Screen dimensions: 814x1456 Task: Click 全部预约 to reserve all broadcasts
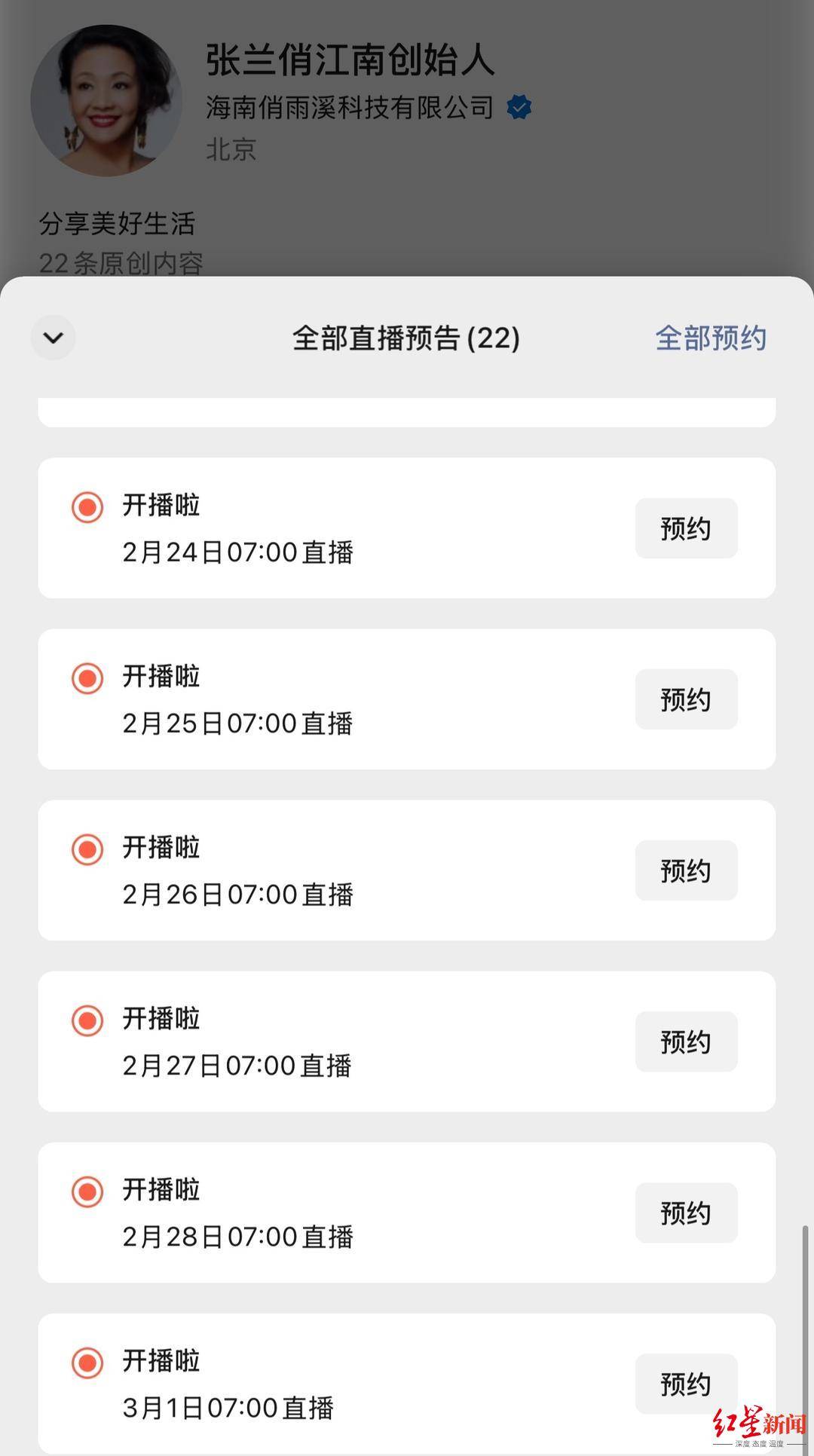pos(711,338)
